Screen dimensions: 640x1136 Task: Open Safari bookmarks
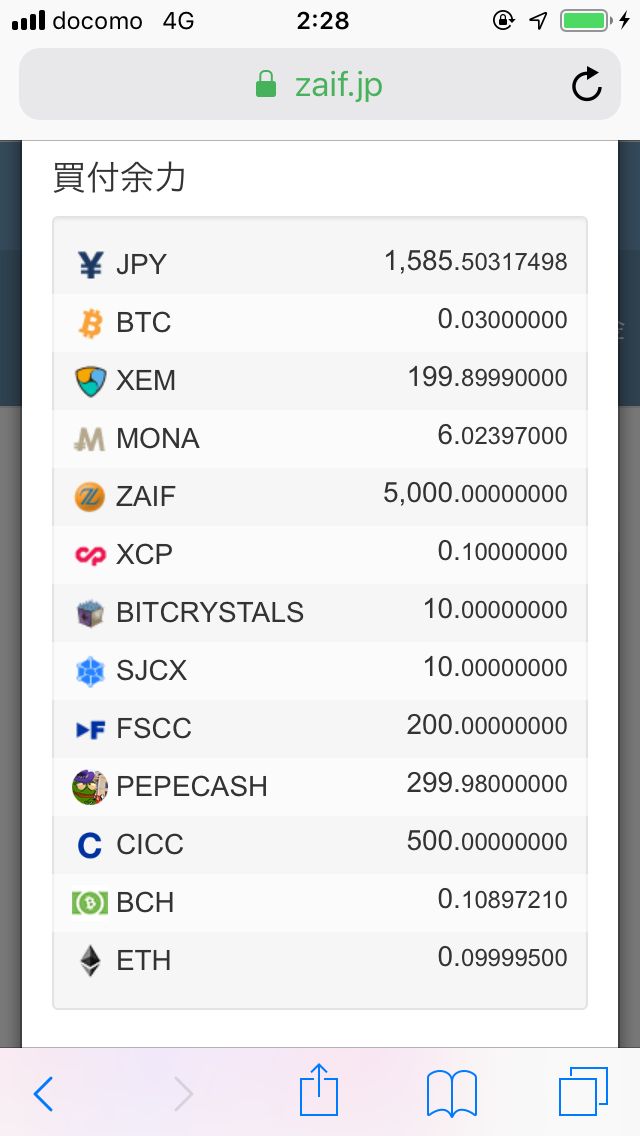451,1093
